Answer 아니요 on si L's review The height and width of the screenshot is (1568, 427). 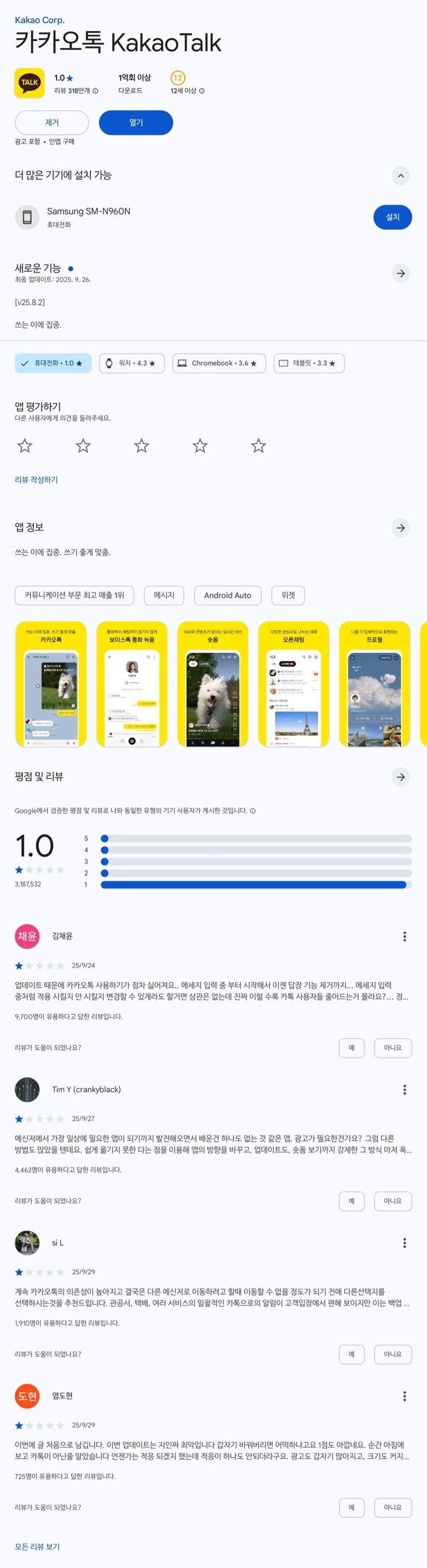coord(392,1354)
